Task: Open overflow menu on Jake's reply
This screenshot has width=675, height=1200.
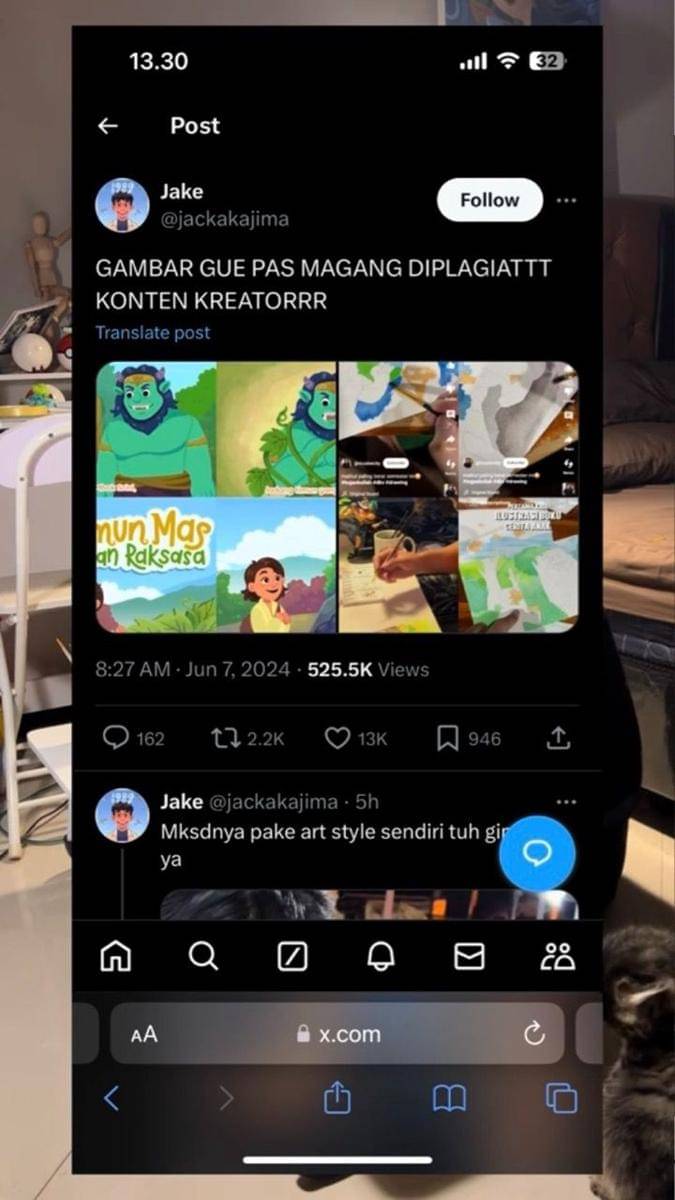Action: (x=566, y=802)
